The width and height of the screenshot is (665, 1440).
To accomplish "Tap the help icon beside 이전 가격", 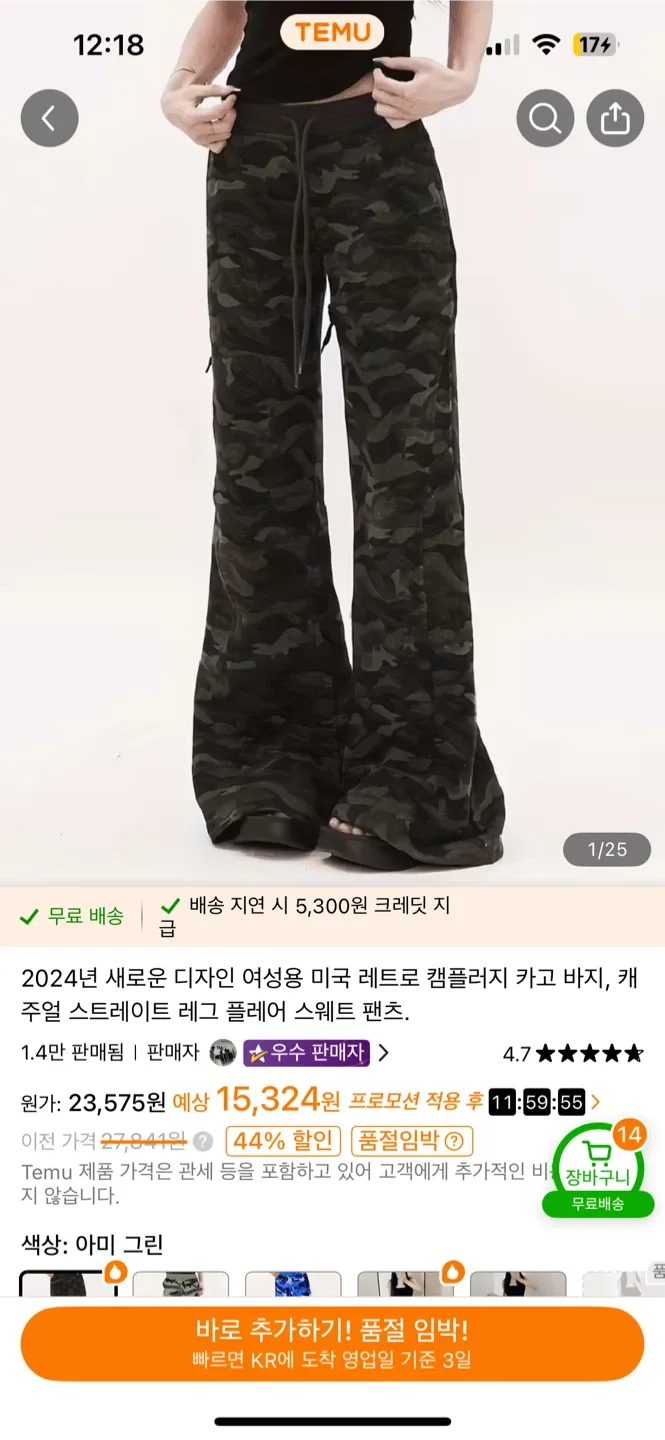I will point(203,1141).
